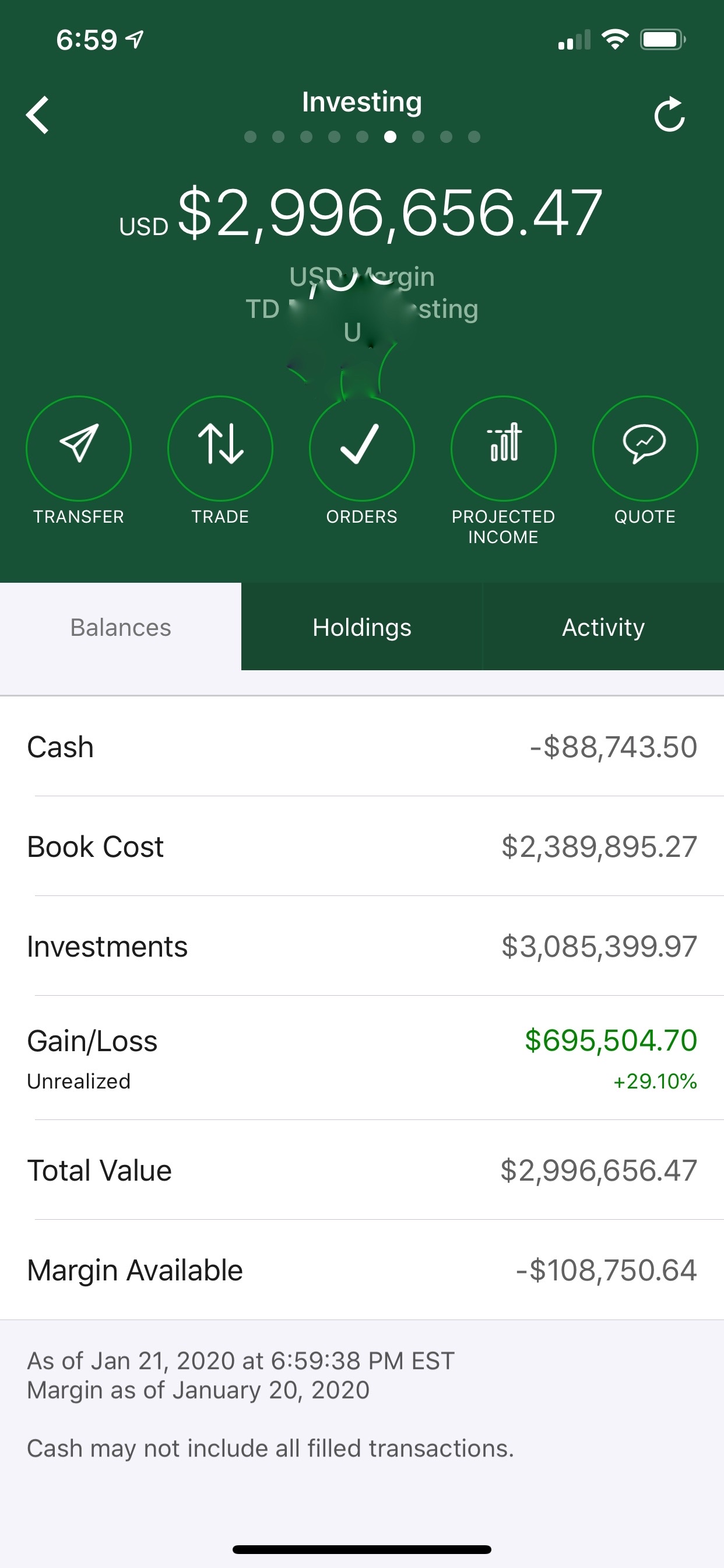724x1568 pixels.
Task: Switch to the Holdings tab
Action: pyautogui.click(x=362, y=627)
